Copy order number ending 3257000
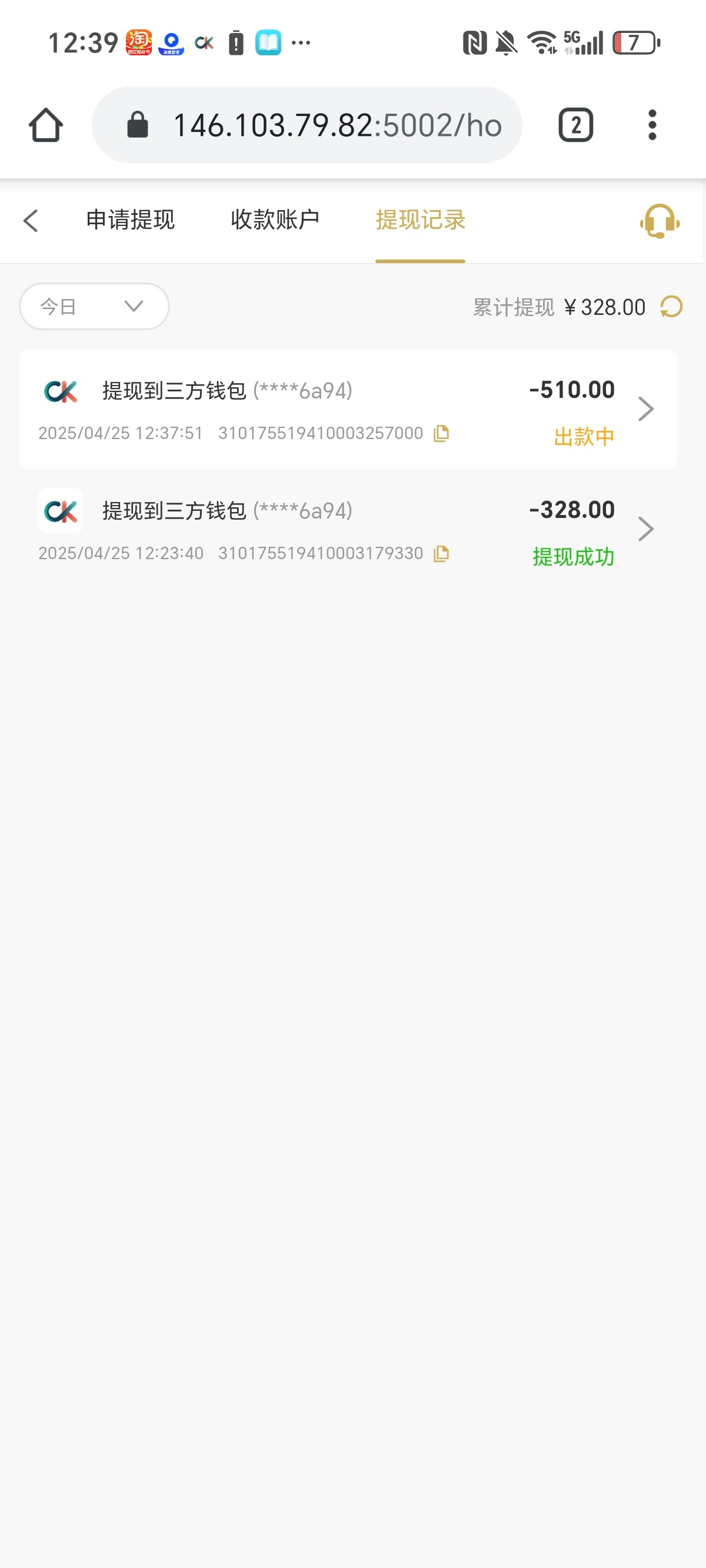Screen dimensions: 706x1568 pos(441,433)
